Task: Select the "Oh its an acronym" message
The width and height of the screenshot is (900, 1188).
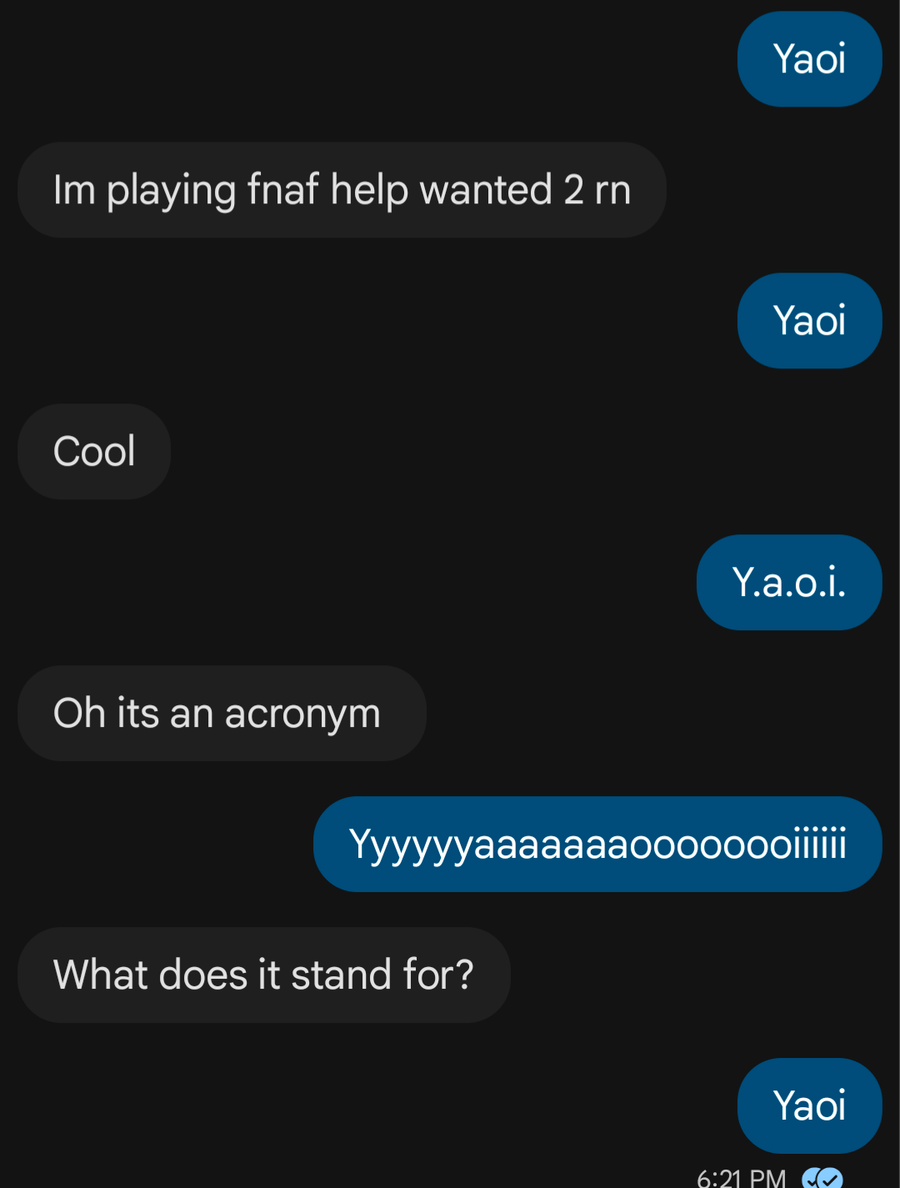Action: [x=221, y=714]
